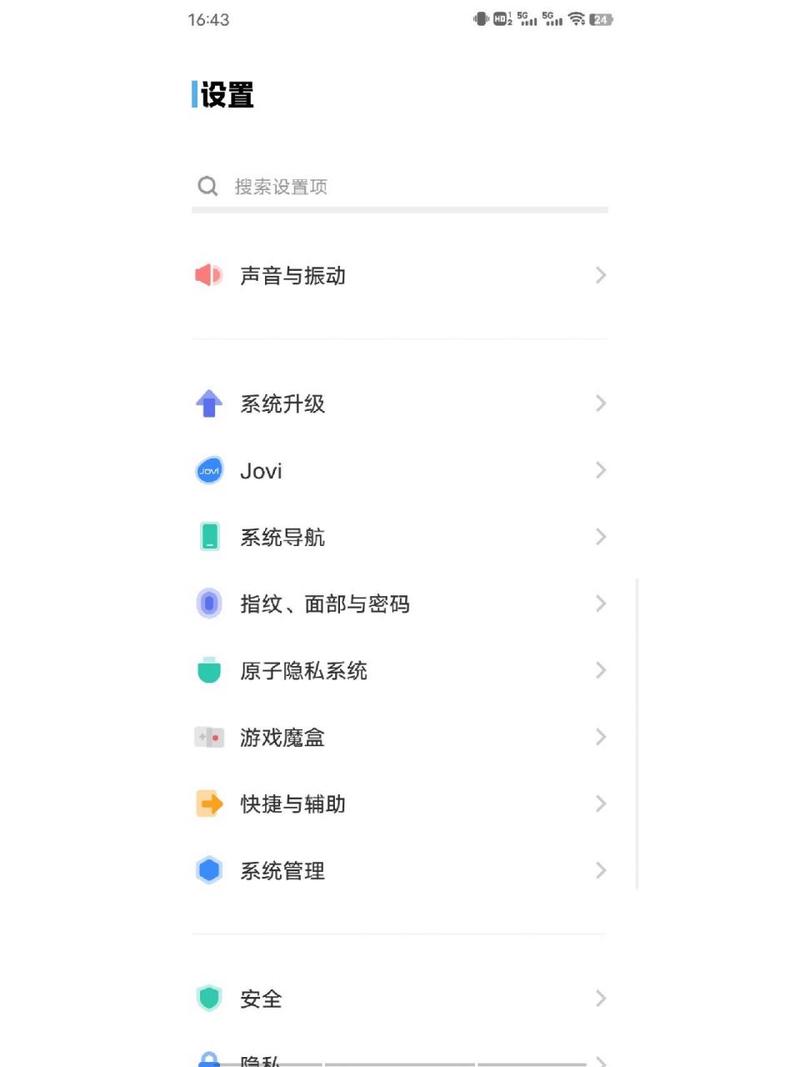Expand the 声音与振动 settings entry
Viewport: 800px width, 1067px height.
click(400, 275)
